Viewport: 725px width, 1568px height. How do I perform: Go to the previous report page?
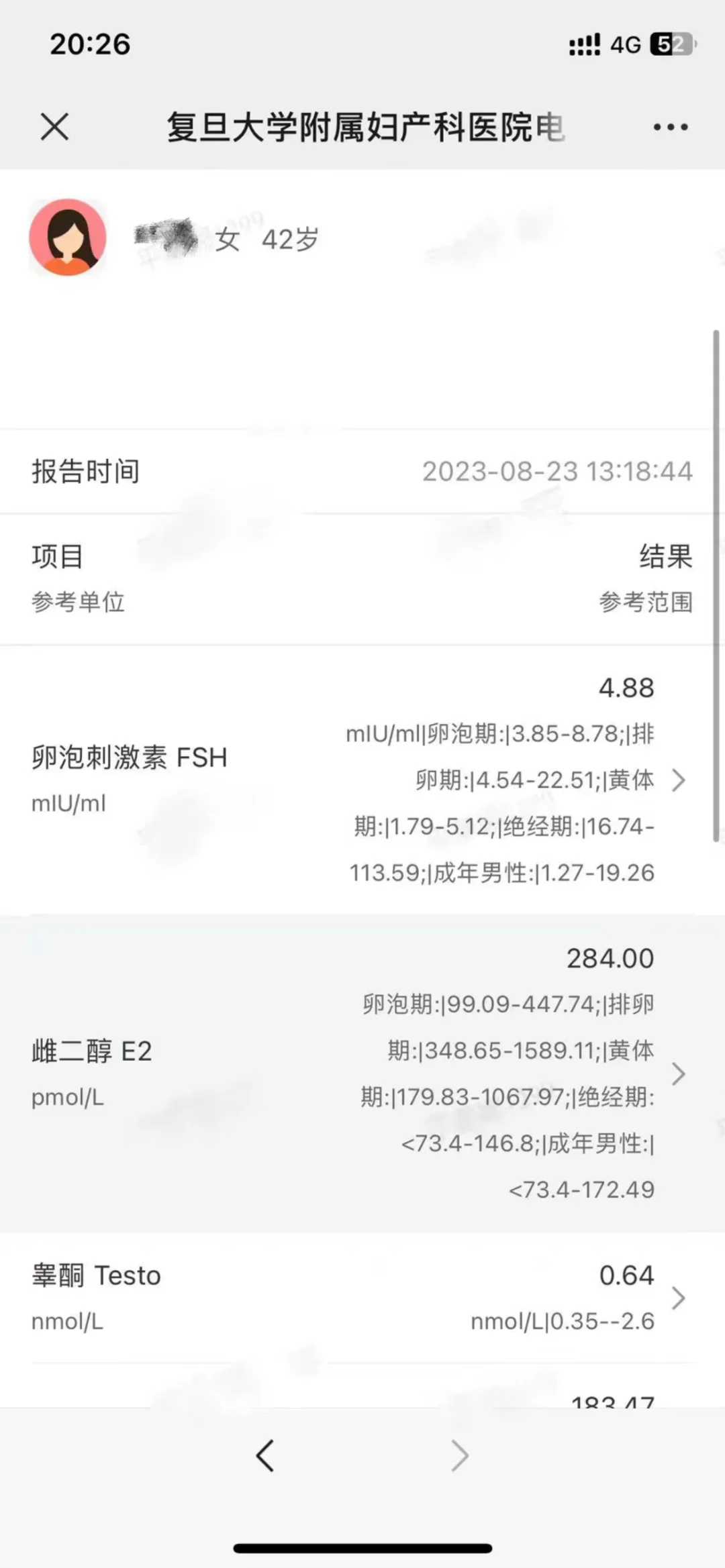[x=265, y=1454]
